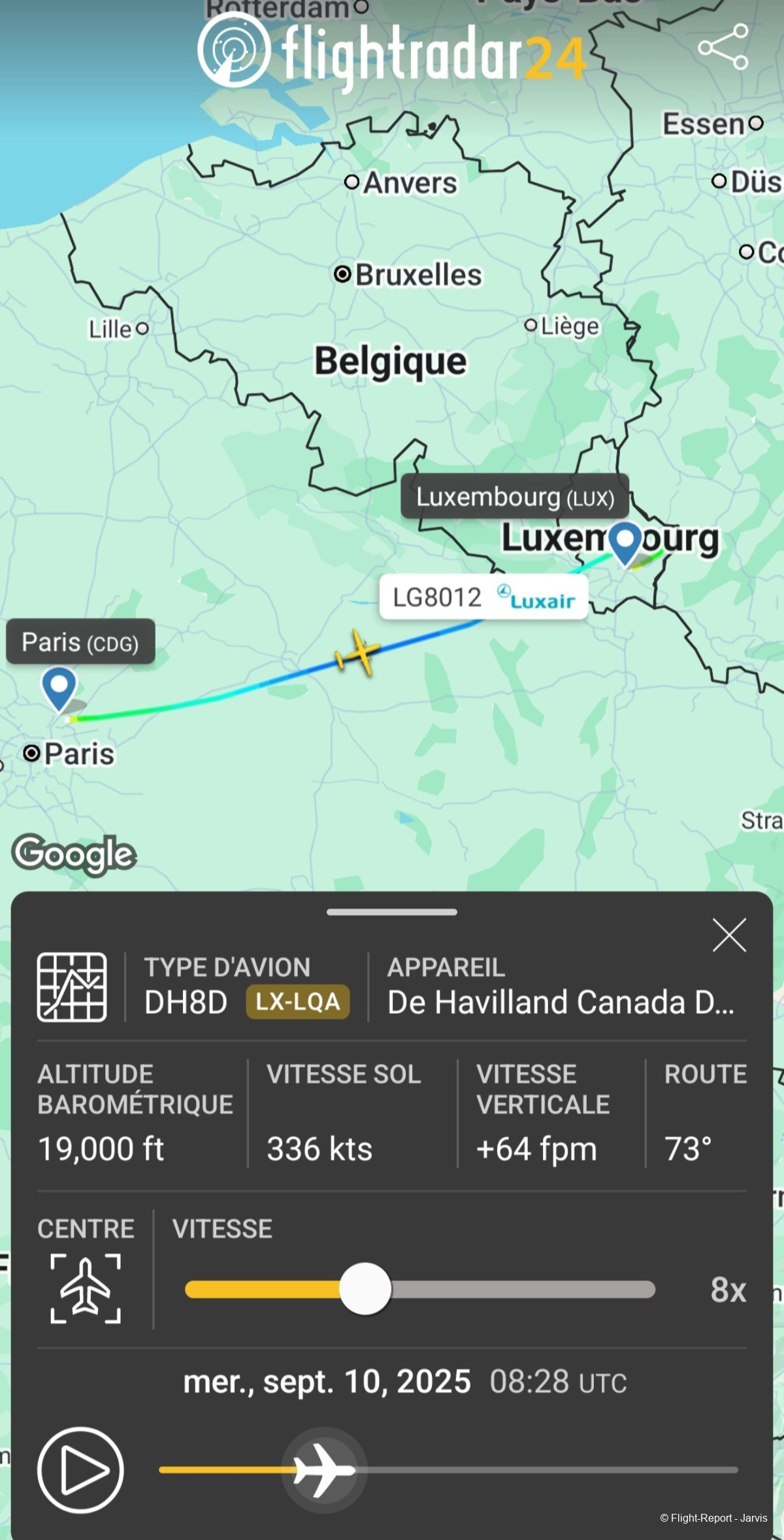The image size is (784, 1540).
Task: Tap the yellow aircraft on the map
Action: (357, 652)
